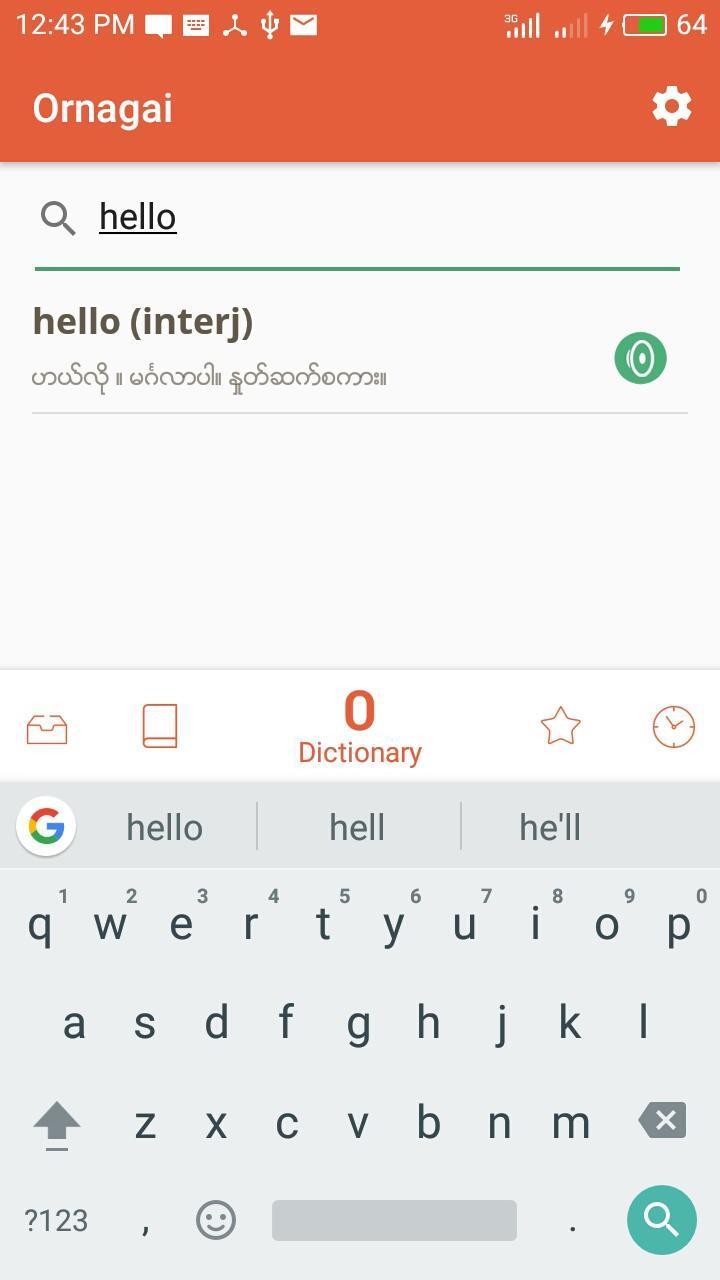Choose the "he'll" keyboard suggestion

(550, 828)
